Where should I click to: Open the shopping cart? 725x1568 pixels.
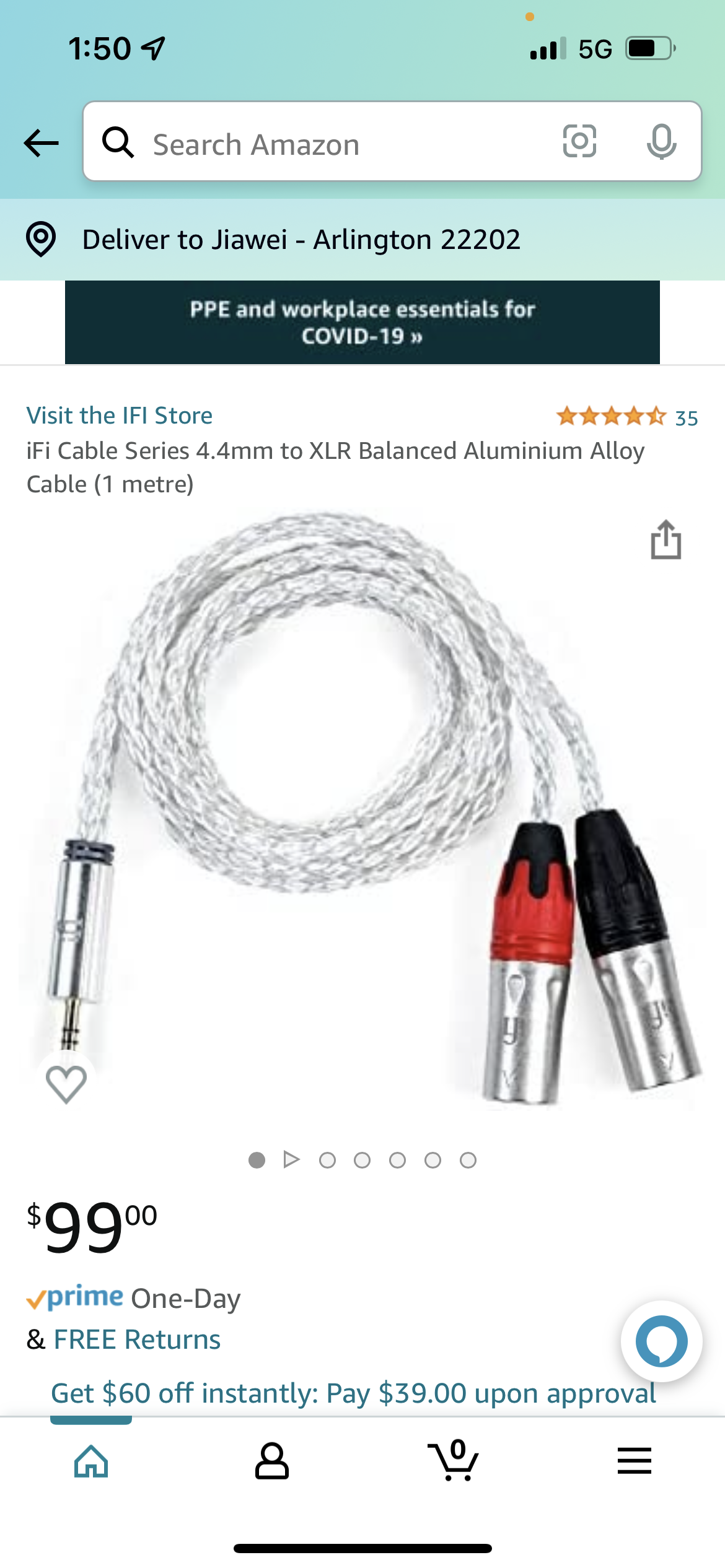click(453, 1460)
